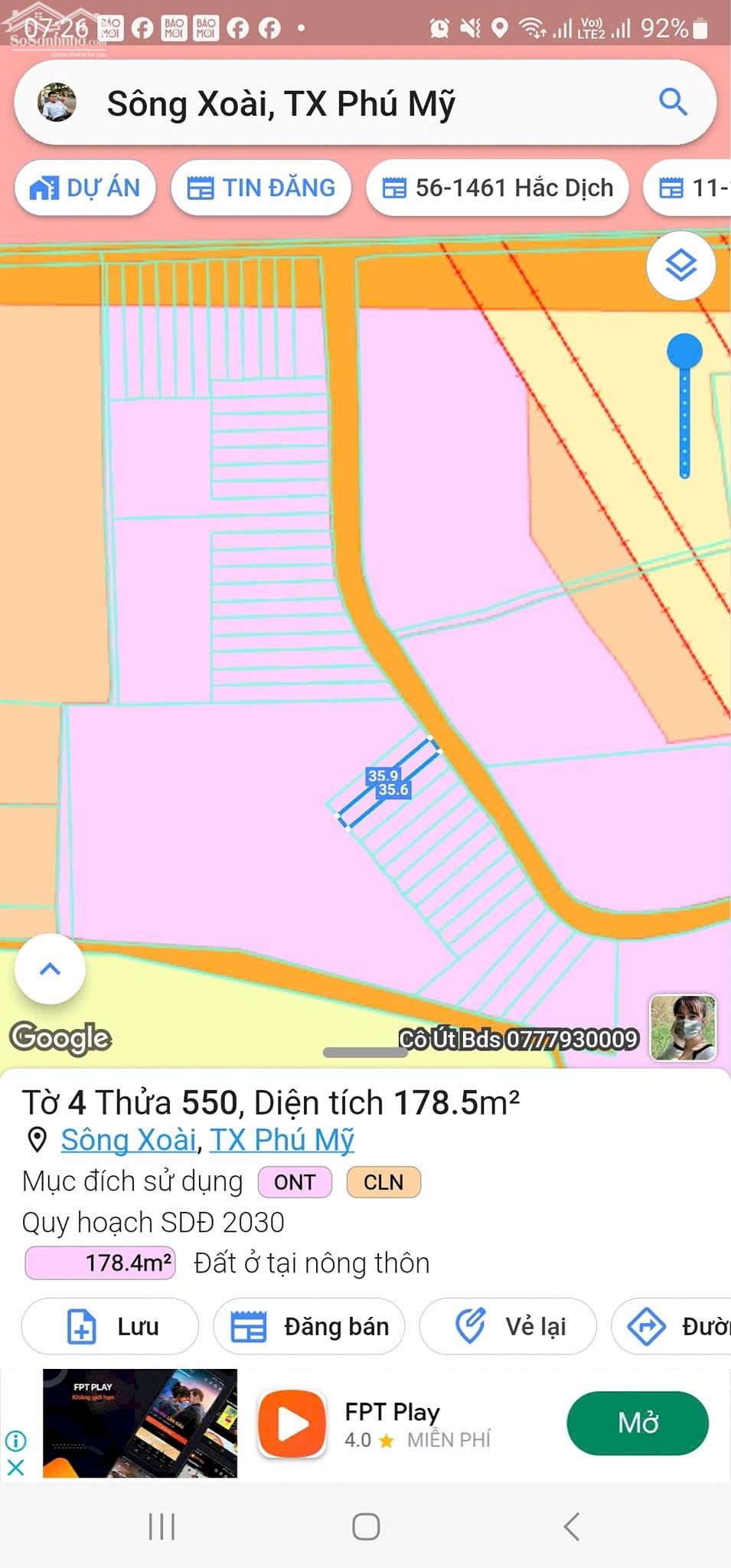
Task: Tap FPT Play's orange play icon
Action: (x=291, y=1423)
